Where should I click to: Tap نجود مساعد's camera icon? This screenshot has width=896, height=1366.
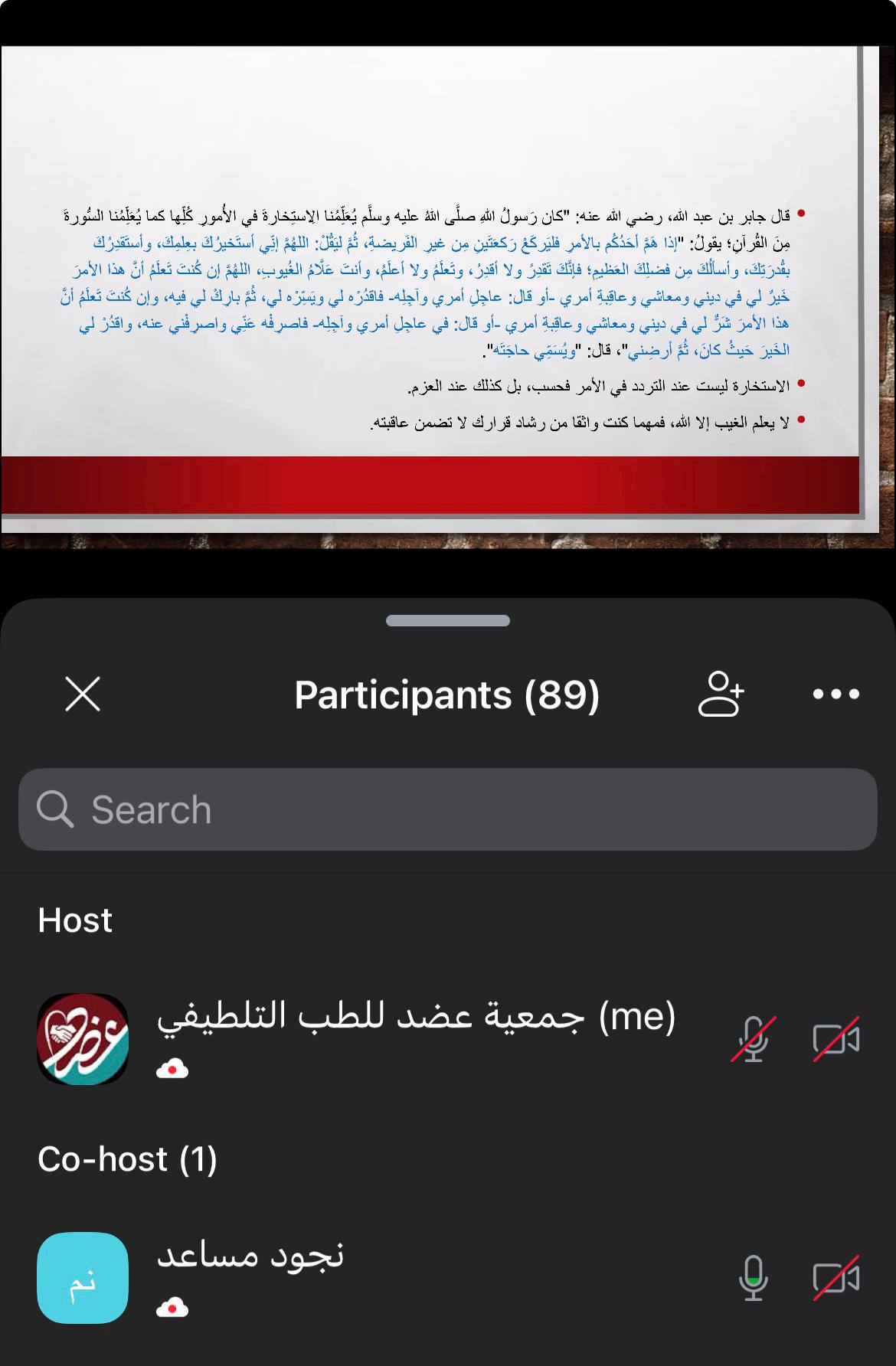[x=836, y=1278]
